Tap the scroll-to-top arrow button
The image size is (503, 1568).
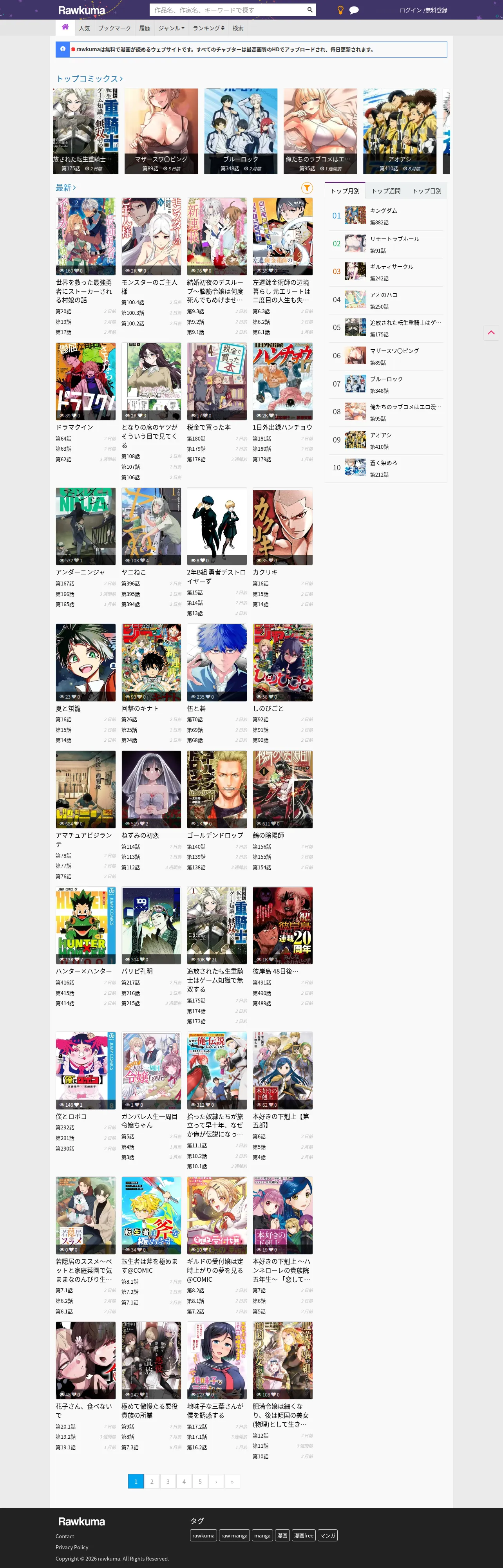pos(491,332)
